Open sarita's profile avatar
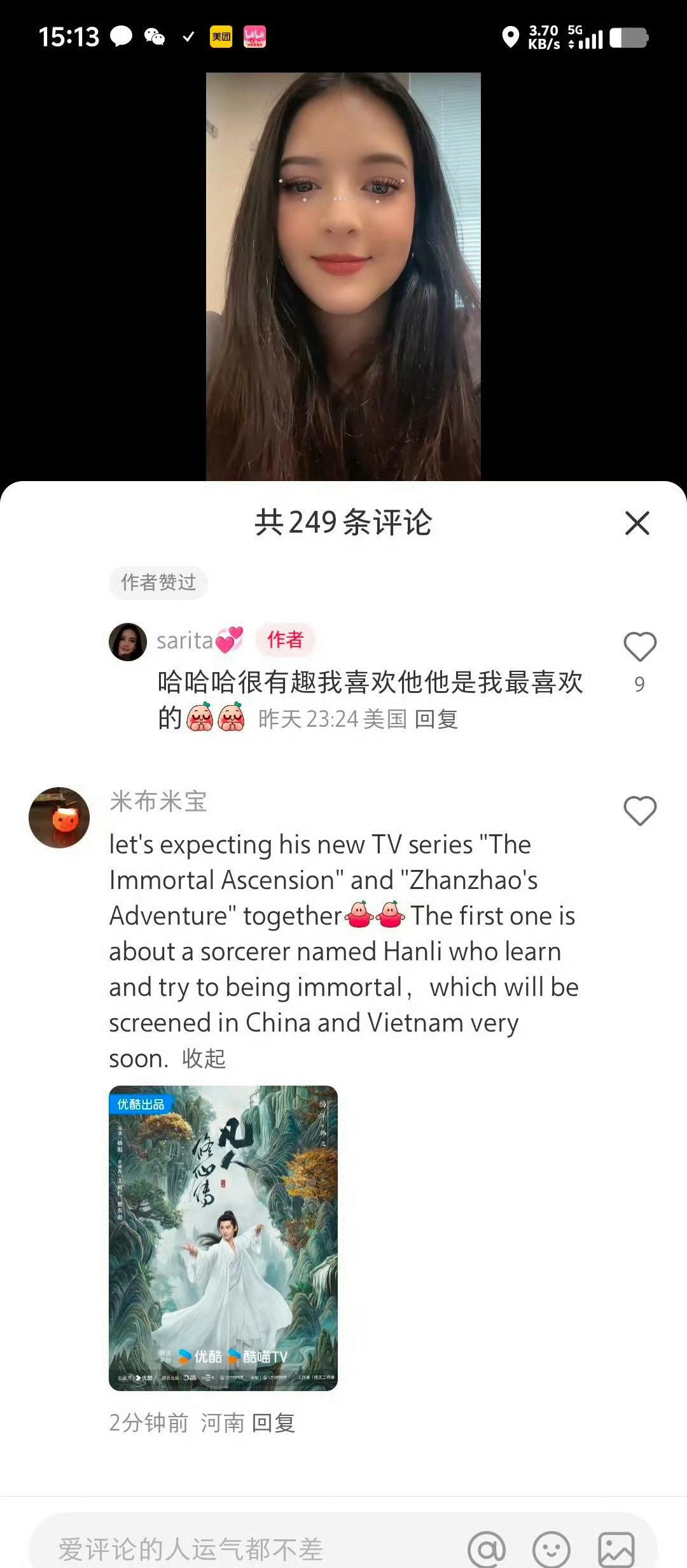Screen dimensions: 687x1568 (x=128, y=641)
